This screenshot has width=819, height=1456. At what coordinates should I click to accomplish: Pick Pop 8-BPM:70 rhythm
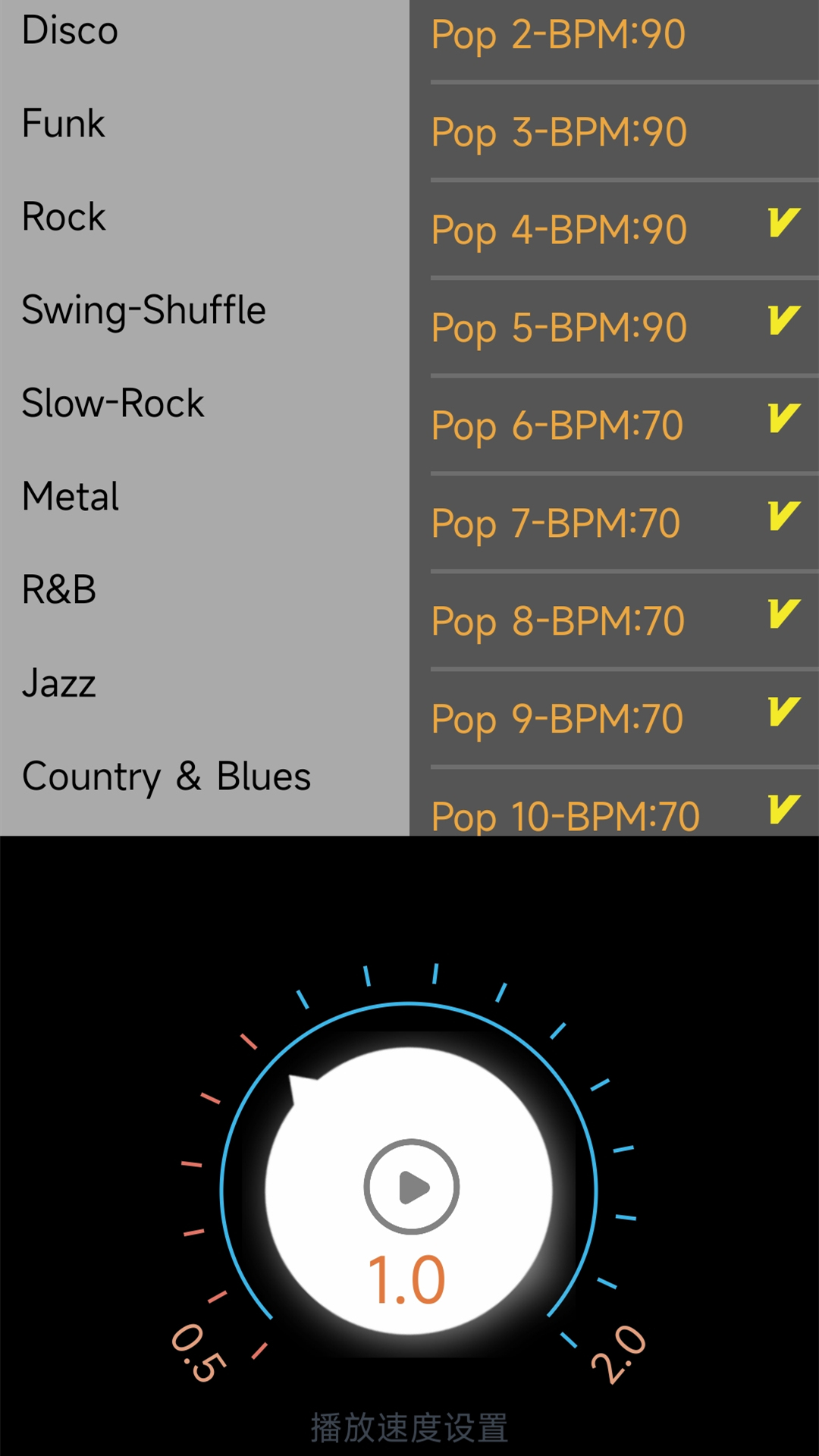[x=614, y=621]
